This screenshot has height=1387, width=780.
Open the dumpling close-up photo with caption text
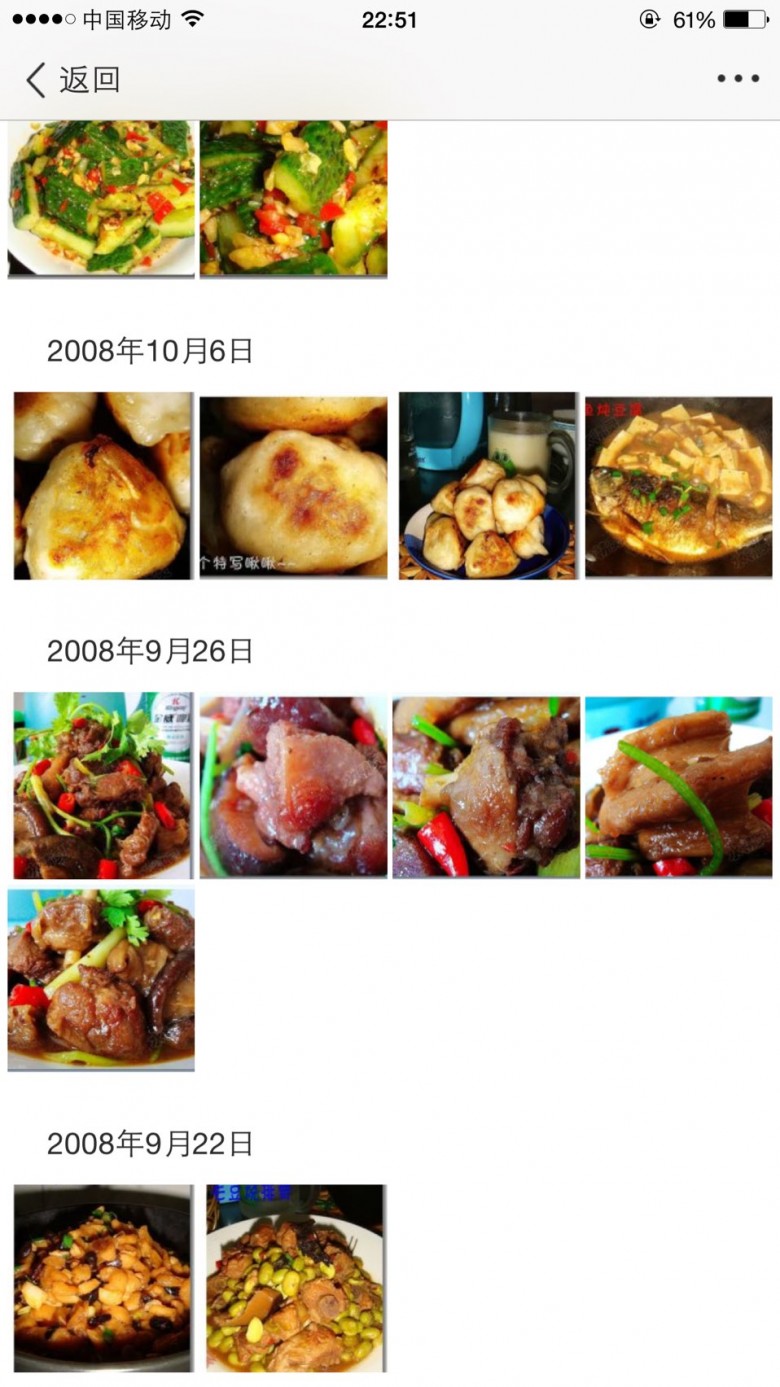point(293,486)
